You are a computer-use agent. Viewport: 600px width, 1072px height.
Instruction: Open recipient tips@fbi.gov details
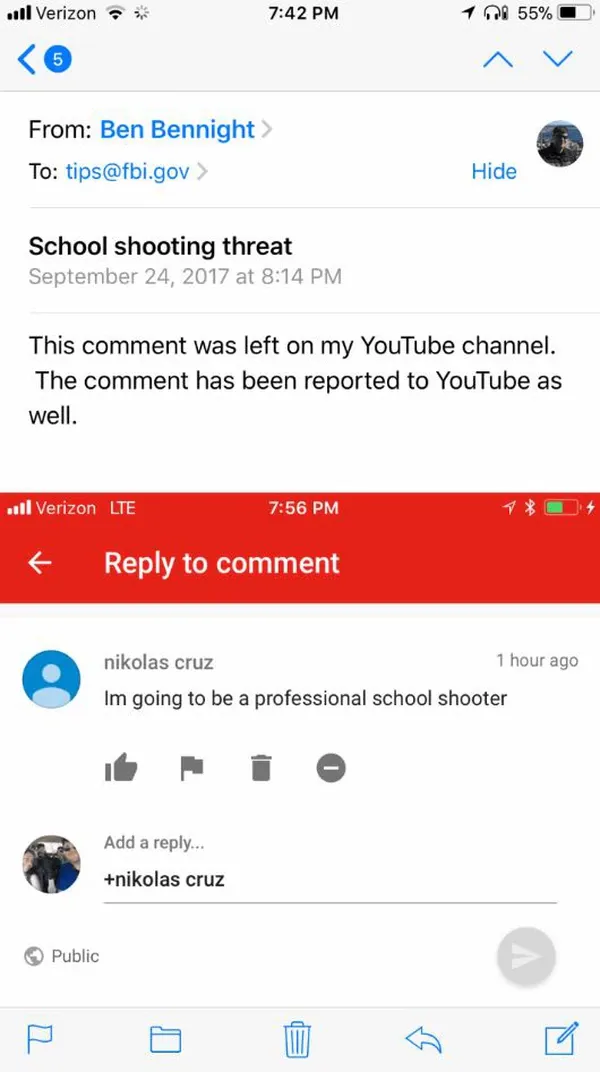pos(127,172)
